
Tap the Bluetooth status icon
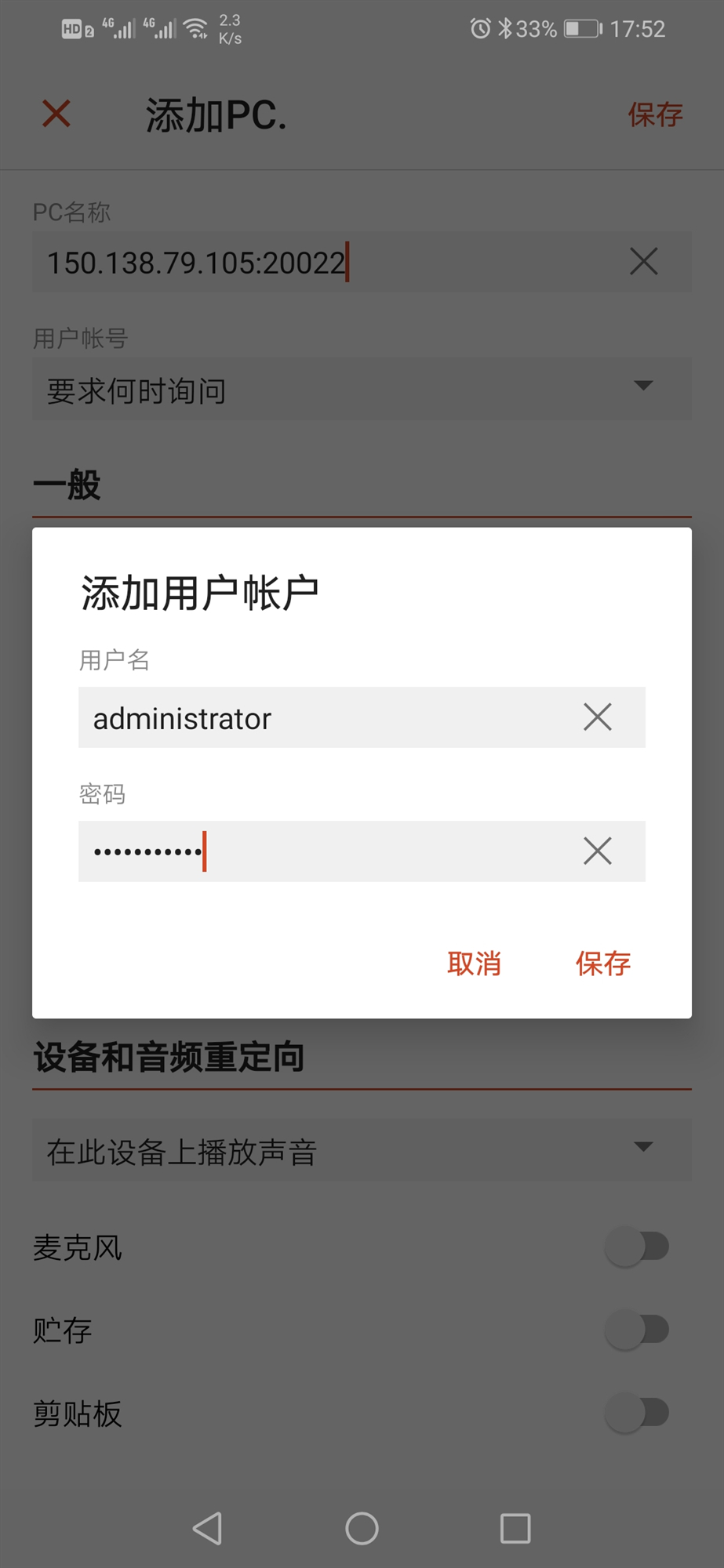point(507,28)
